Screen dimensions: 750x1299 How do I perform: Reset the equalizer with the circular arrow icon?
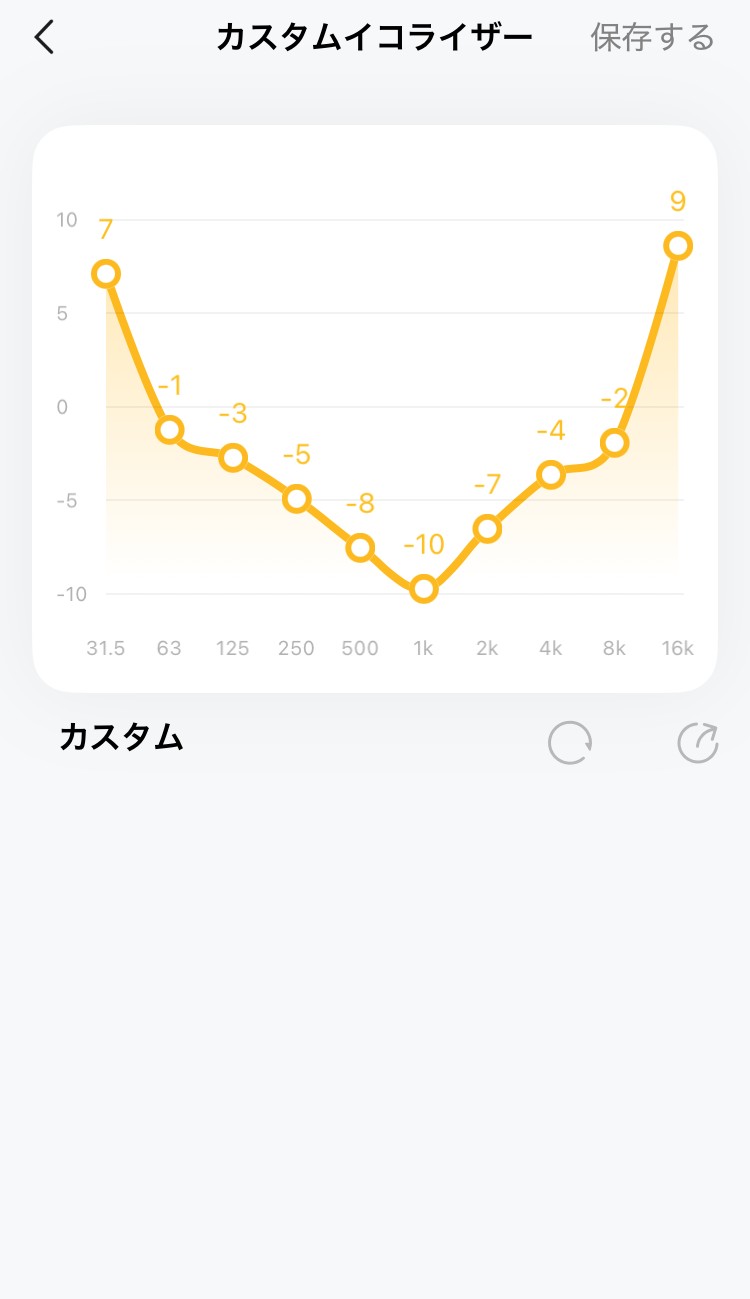tap(570, 743)
